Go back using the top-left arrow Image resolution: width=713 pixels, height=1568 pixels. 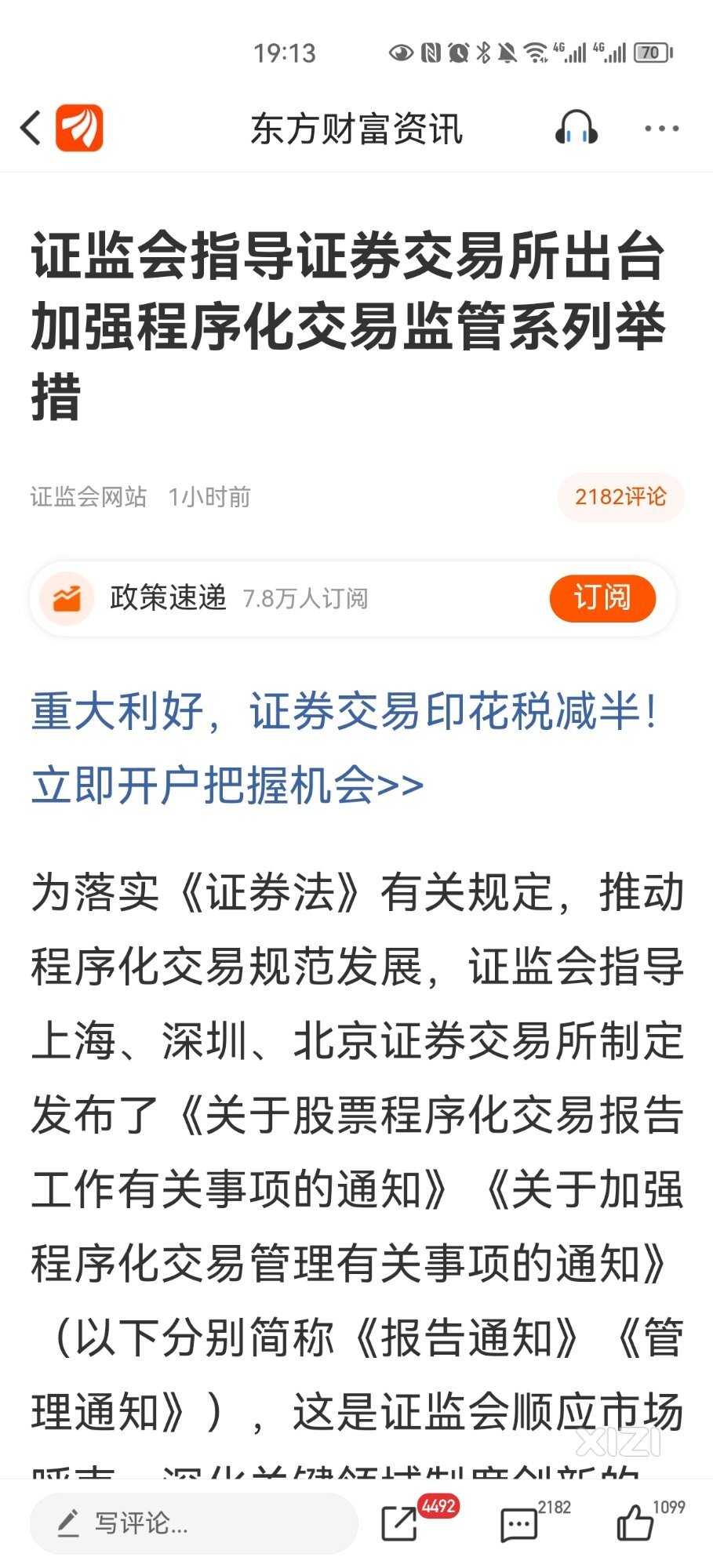pyautogui.click(x=31, y=129)
